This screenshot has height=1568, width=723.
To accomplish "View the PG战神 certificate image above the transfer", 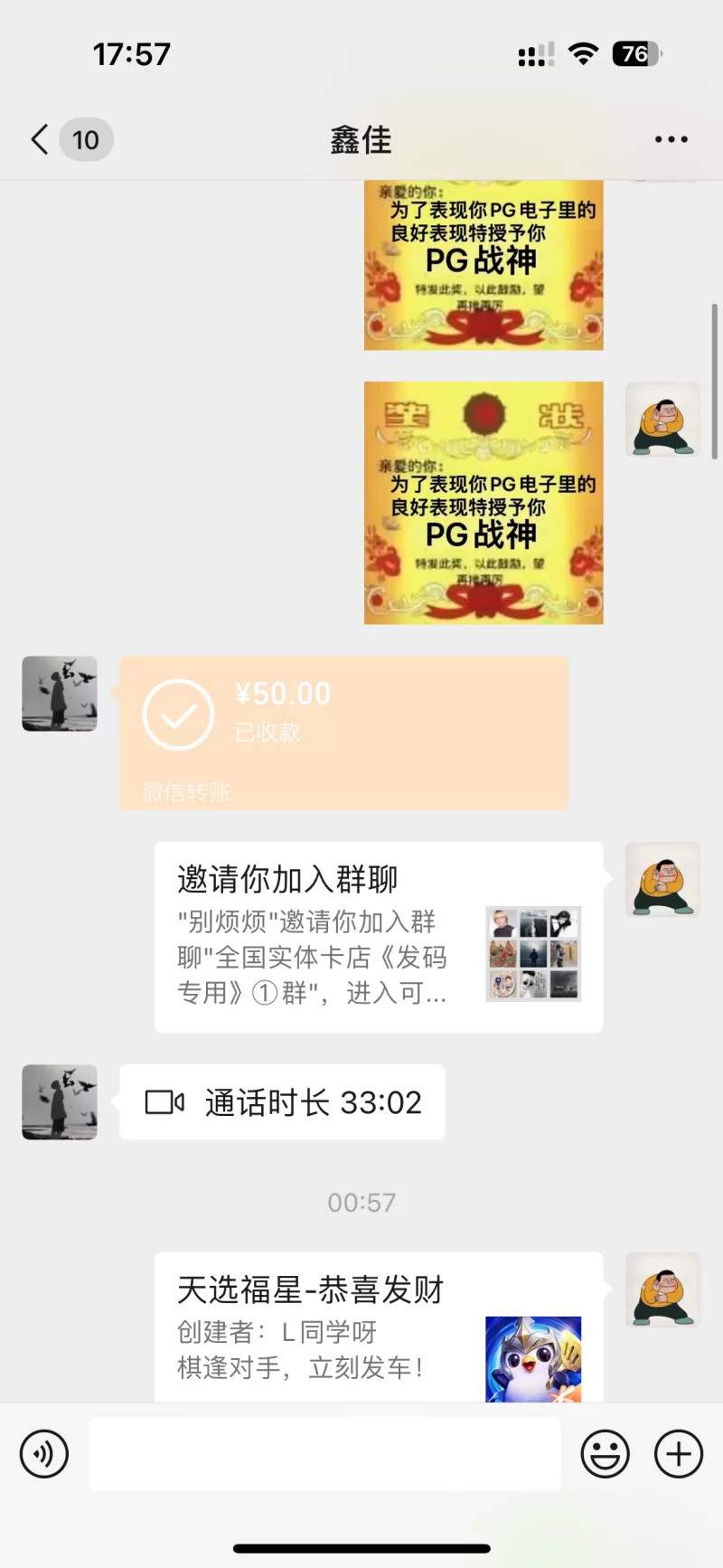I will point(484,503).
